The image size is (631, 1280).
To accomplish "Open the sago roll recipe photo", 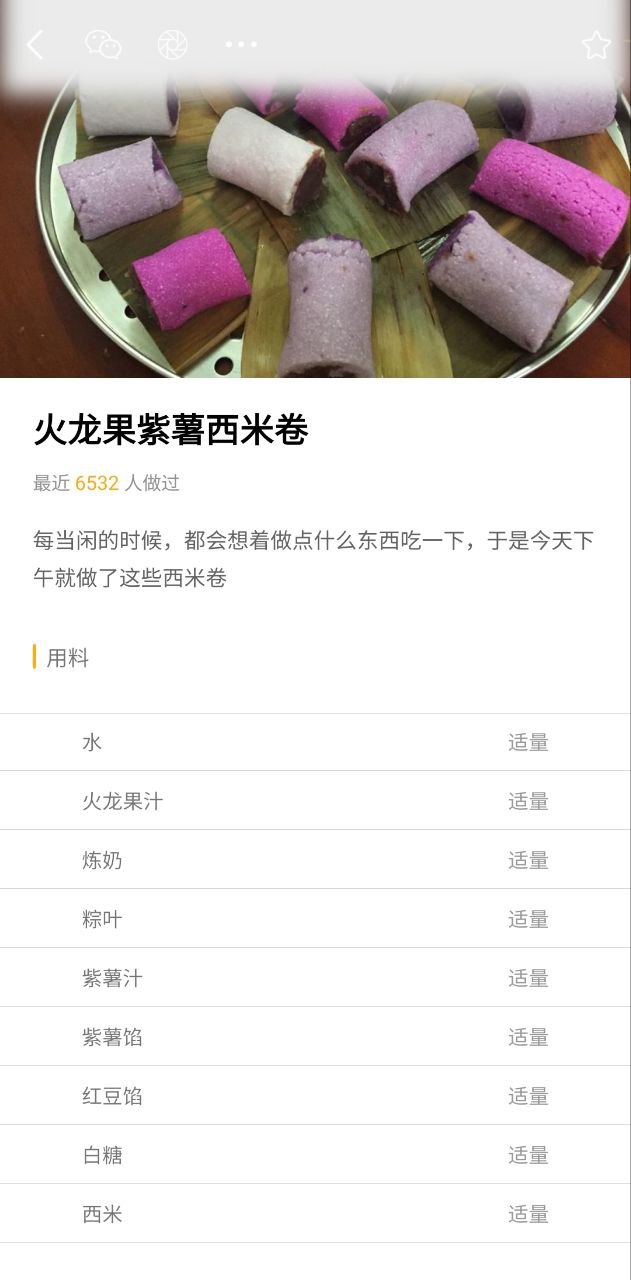I will (315, 230).
